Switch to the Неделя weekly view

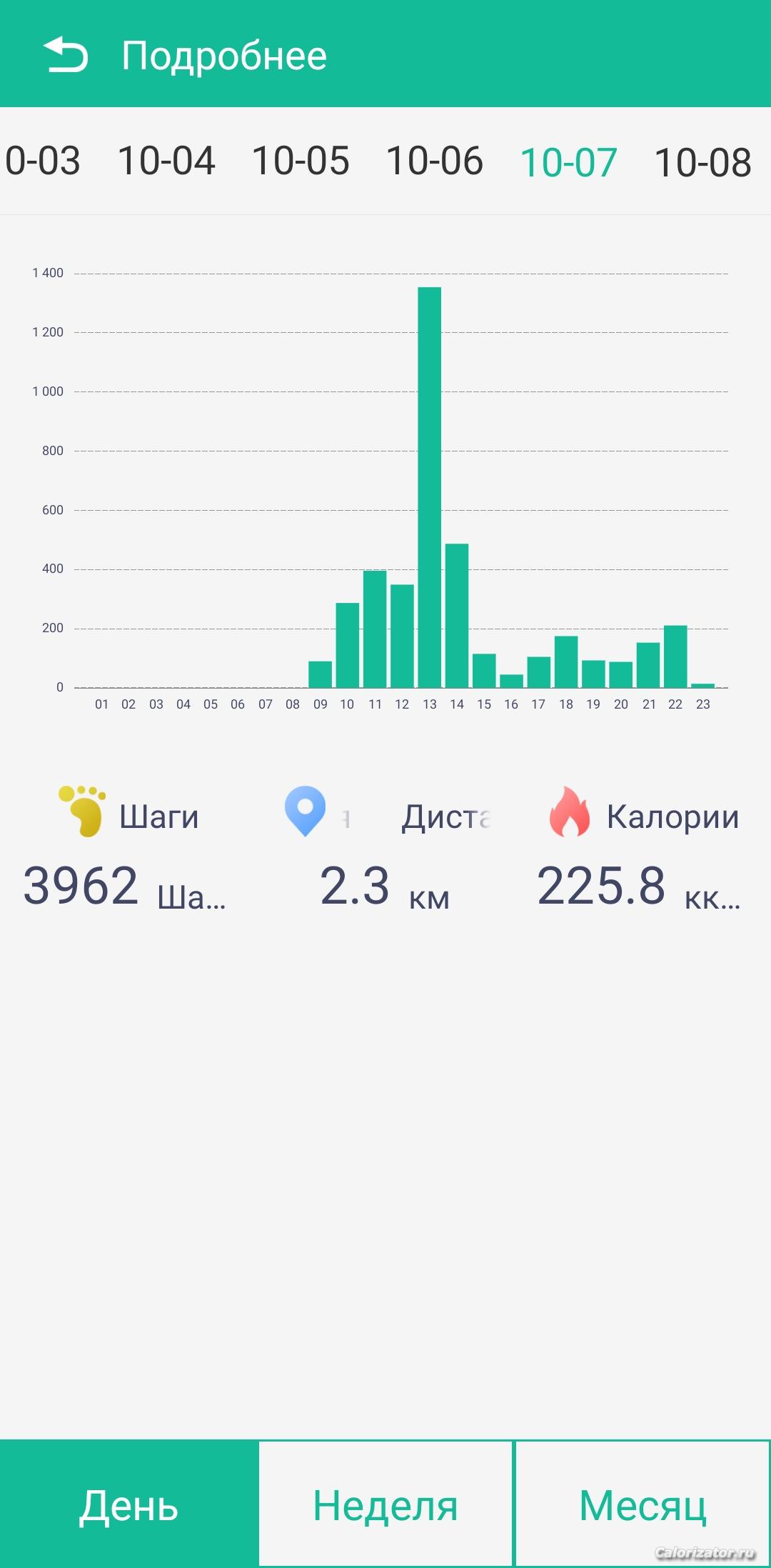pyautogui.click(x=385, y=1504)
